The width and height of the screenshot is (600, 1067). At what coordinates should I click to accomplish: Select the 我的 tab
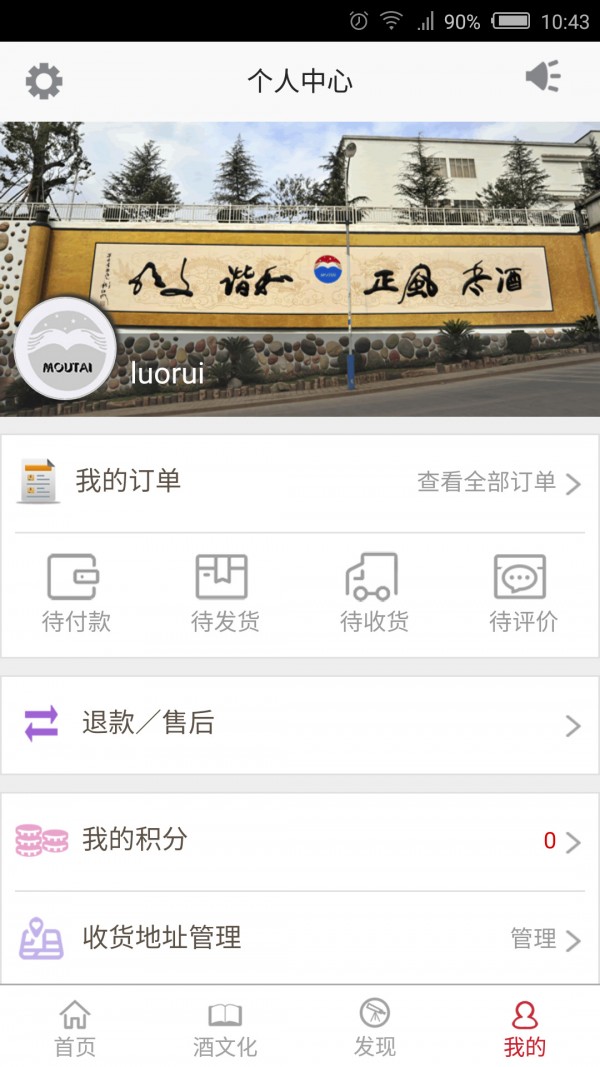click(524, 1028)
